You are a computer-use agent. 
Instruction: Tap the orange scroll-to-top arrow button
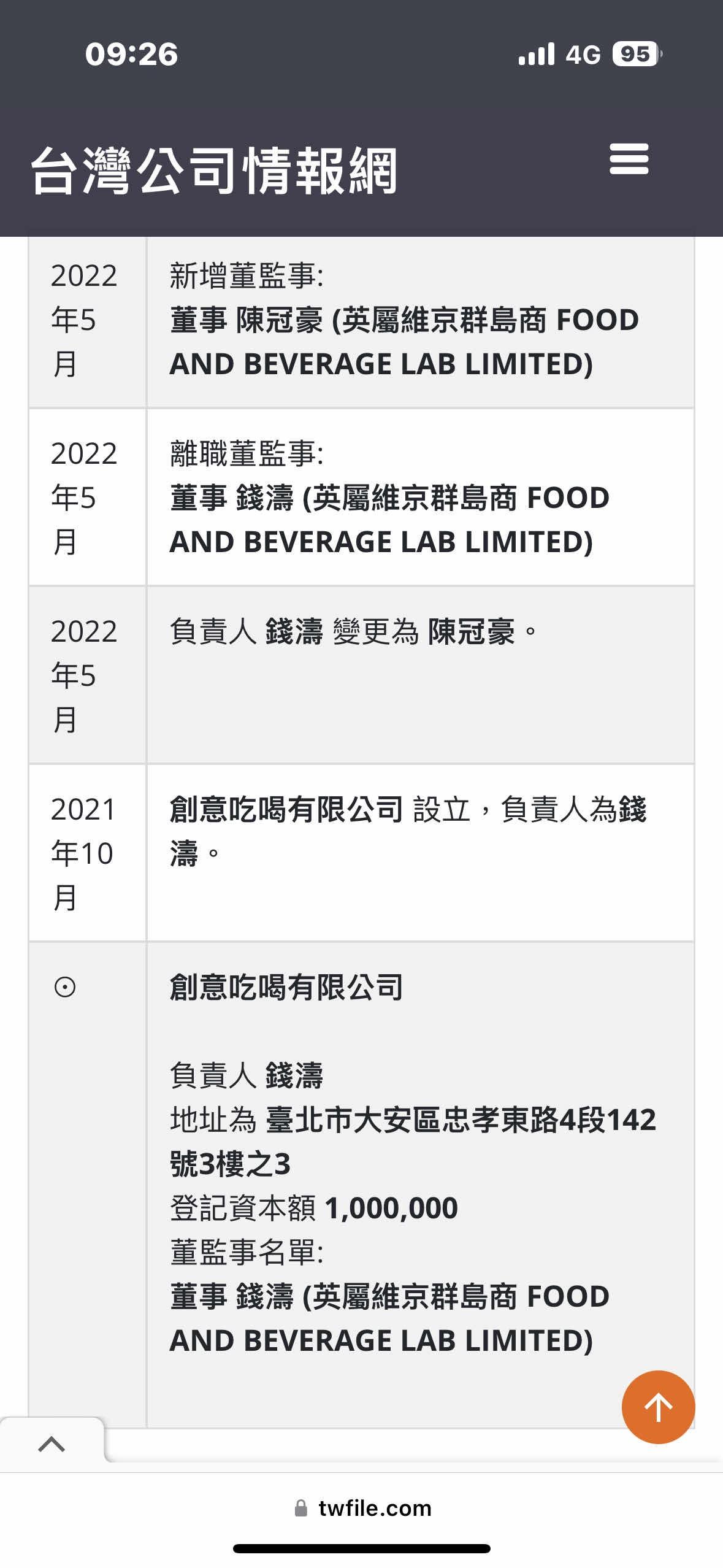(658, 1407)
